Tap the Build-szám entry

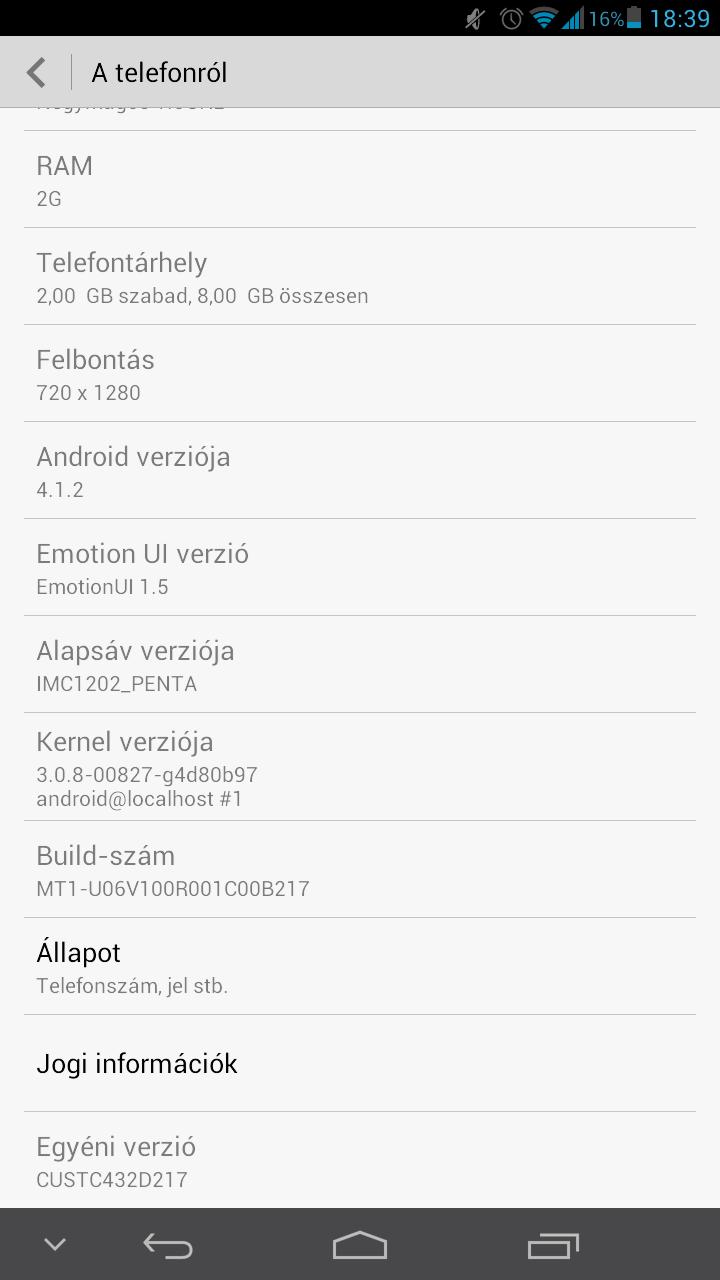(x=360, y=869)
